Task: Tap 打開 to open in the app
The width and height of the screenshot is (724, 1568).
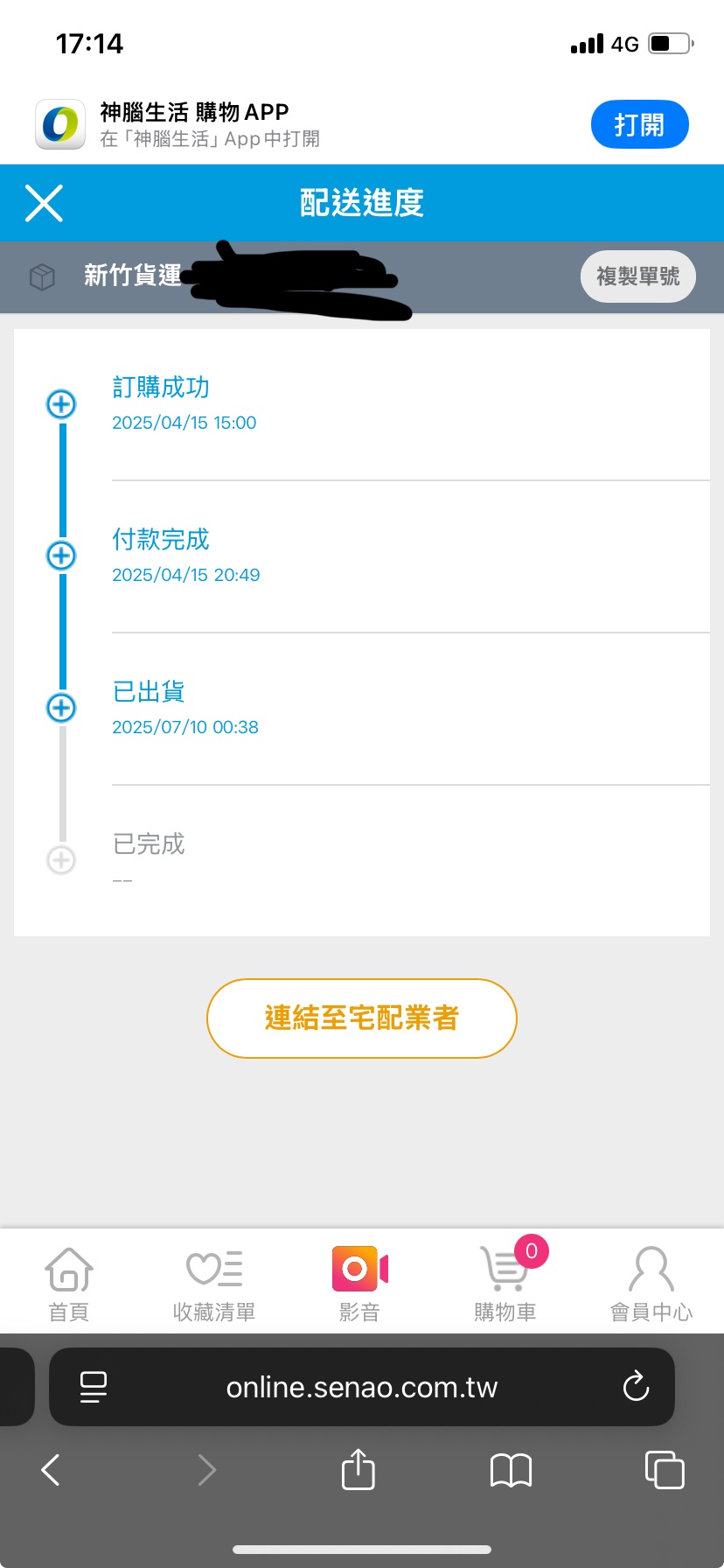Action: pyautogui.click(x=639, y=124)
